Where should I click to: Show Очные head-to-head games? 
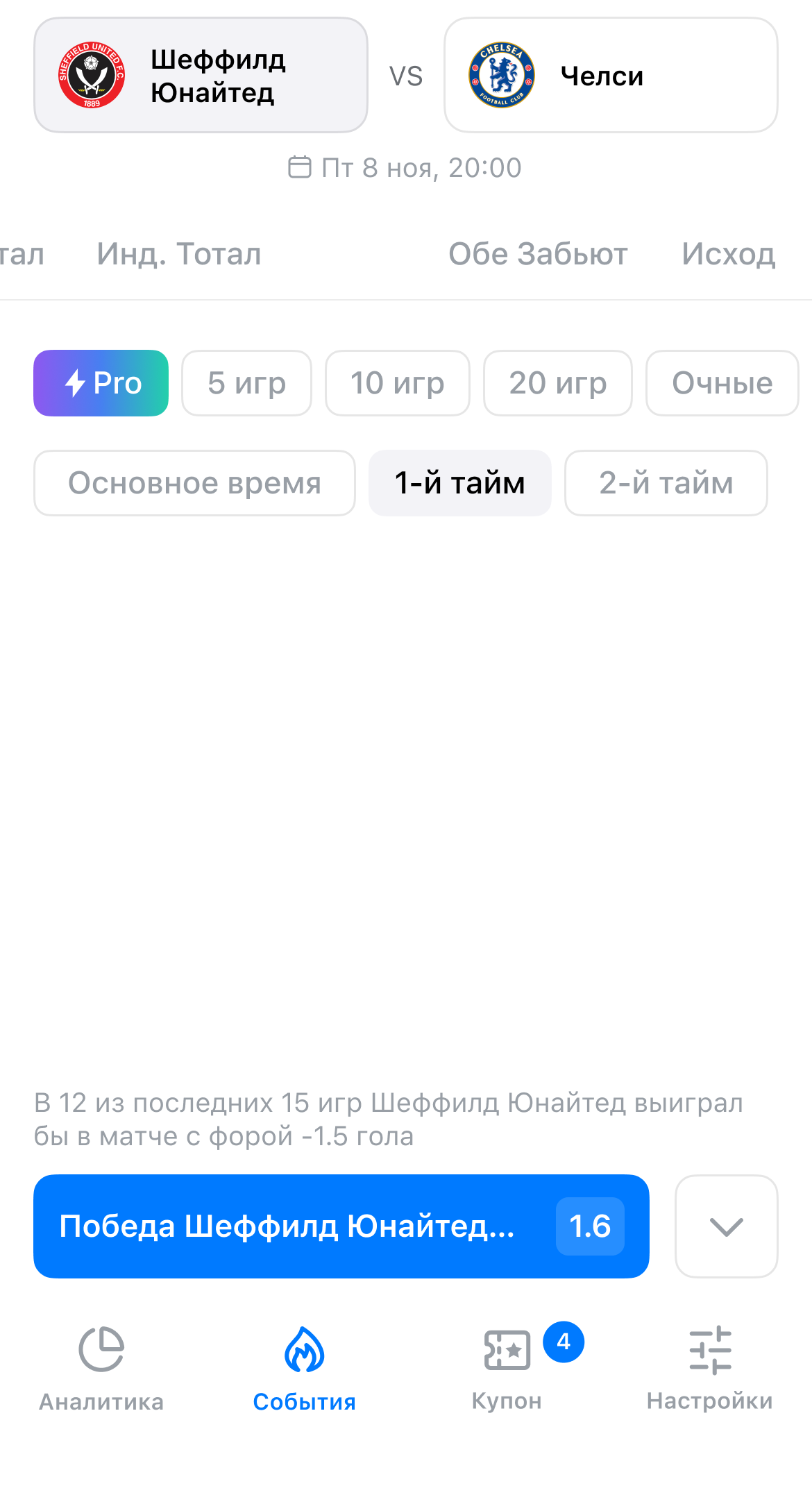tap(722, 383)
